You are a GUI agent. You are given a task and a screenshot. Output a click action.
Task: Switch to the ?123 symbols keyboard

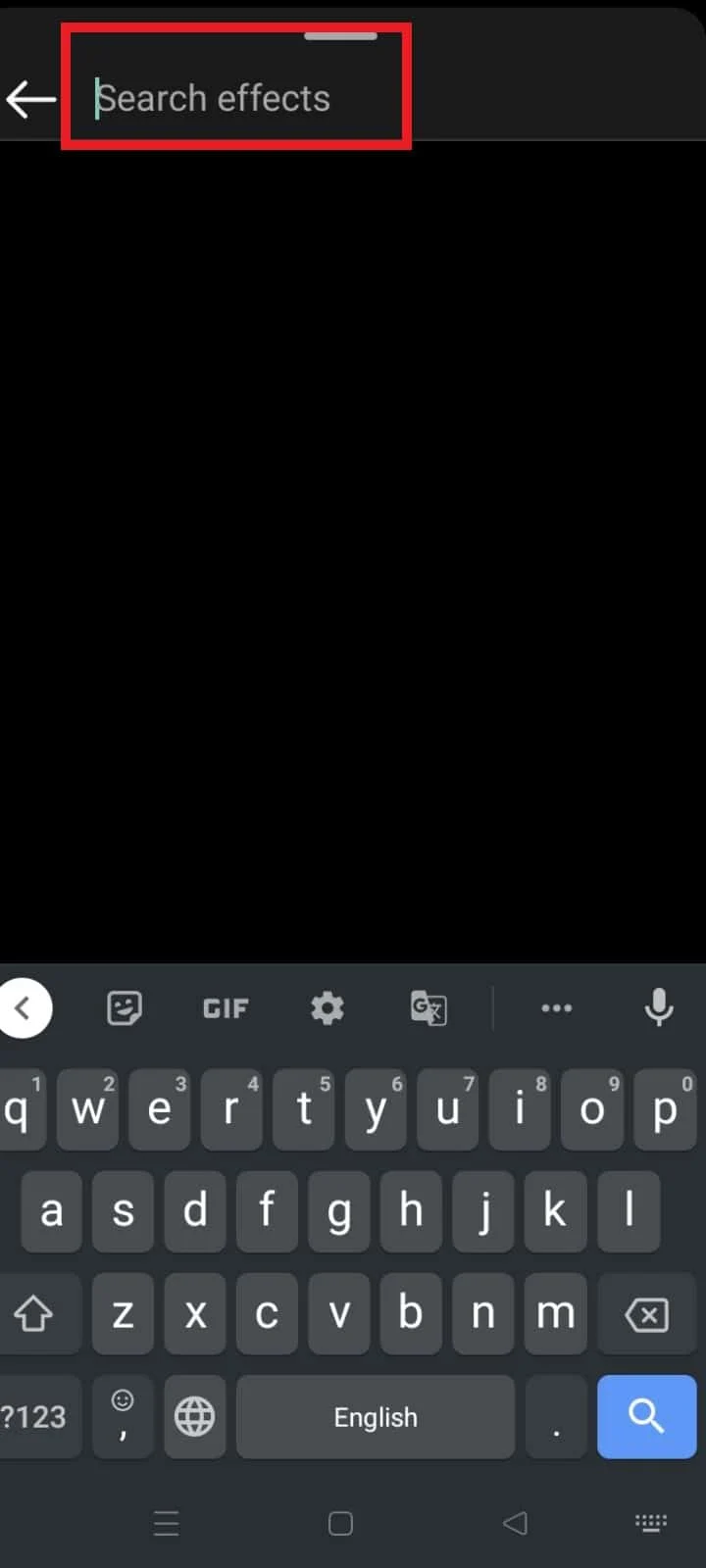point(35,1417)
